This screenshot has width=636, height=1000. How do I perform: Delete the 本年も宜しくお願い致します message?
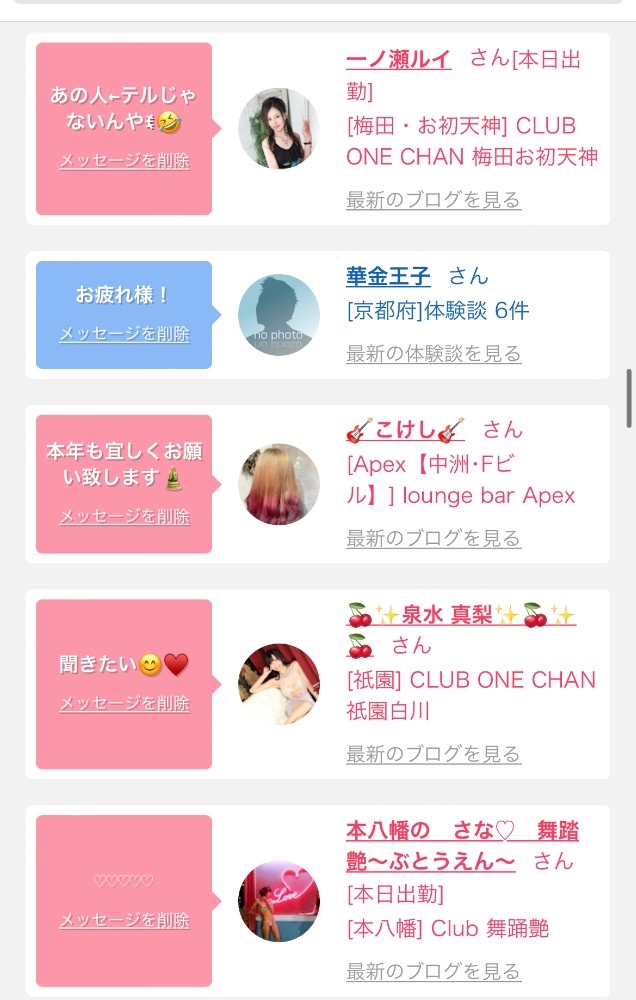pos(124,516)
